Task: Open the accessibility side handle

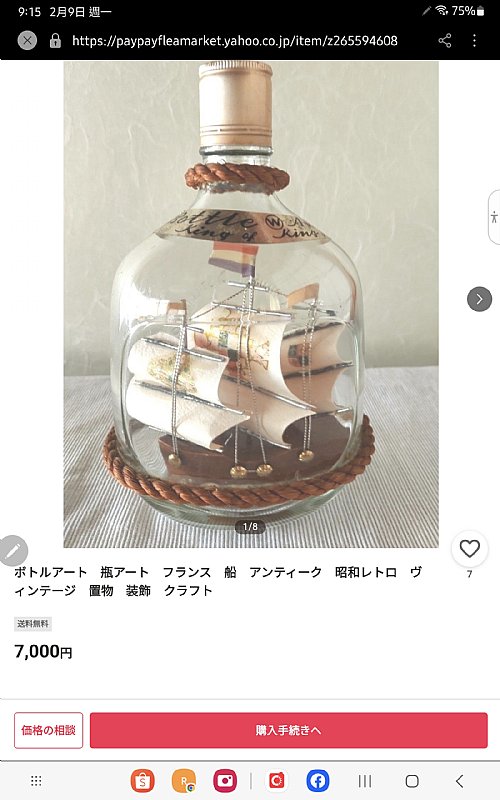Action: coord(494,217)
